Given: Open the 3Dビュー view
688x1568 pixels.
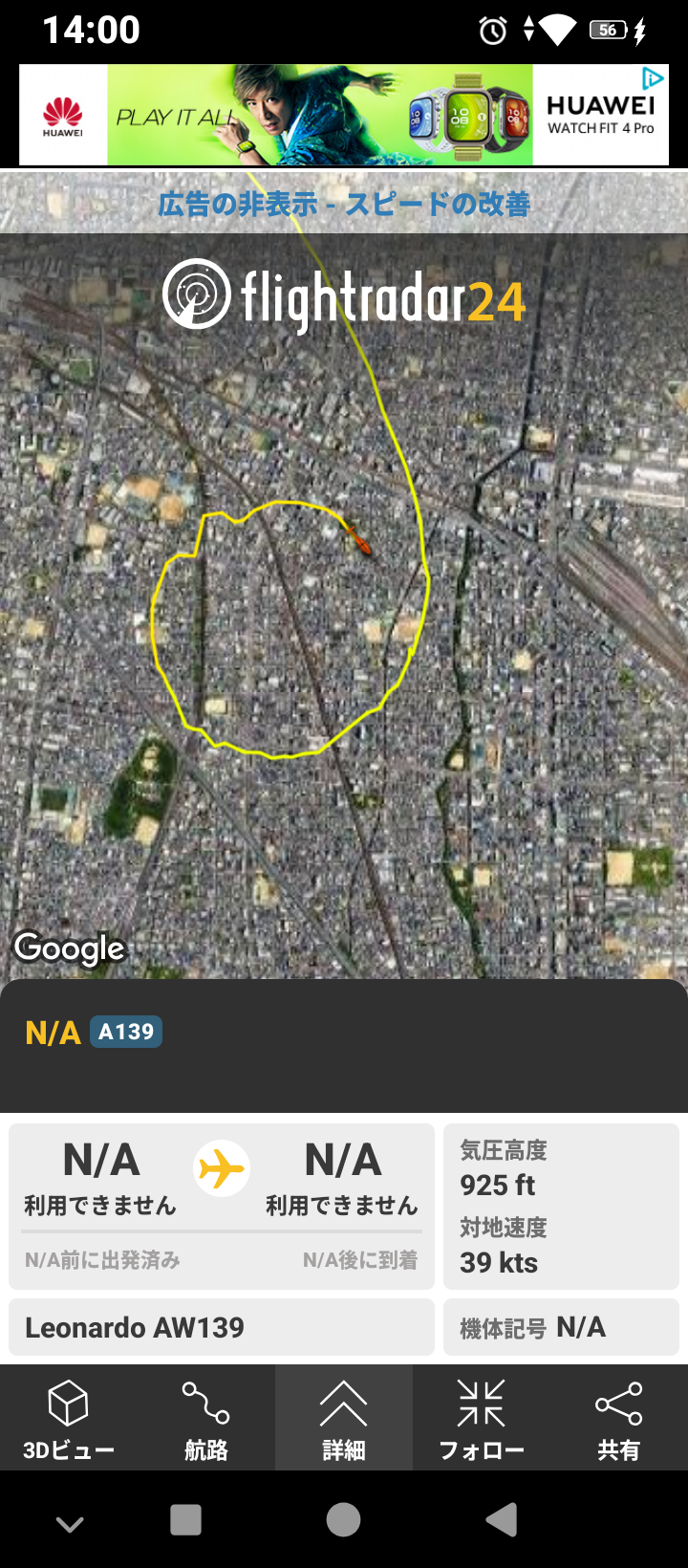Looking at the screenshot, I should pos(69,1419).
